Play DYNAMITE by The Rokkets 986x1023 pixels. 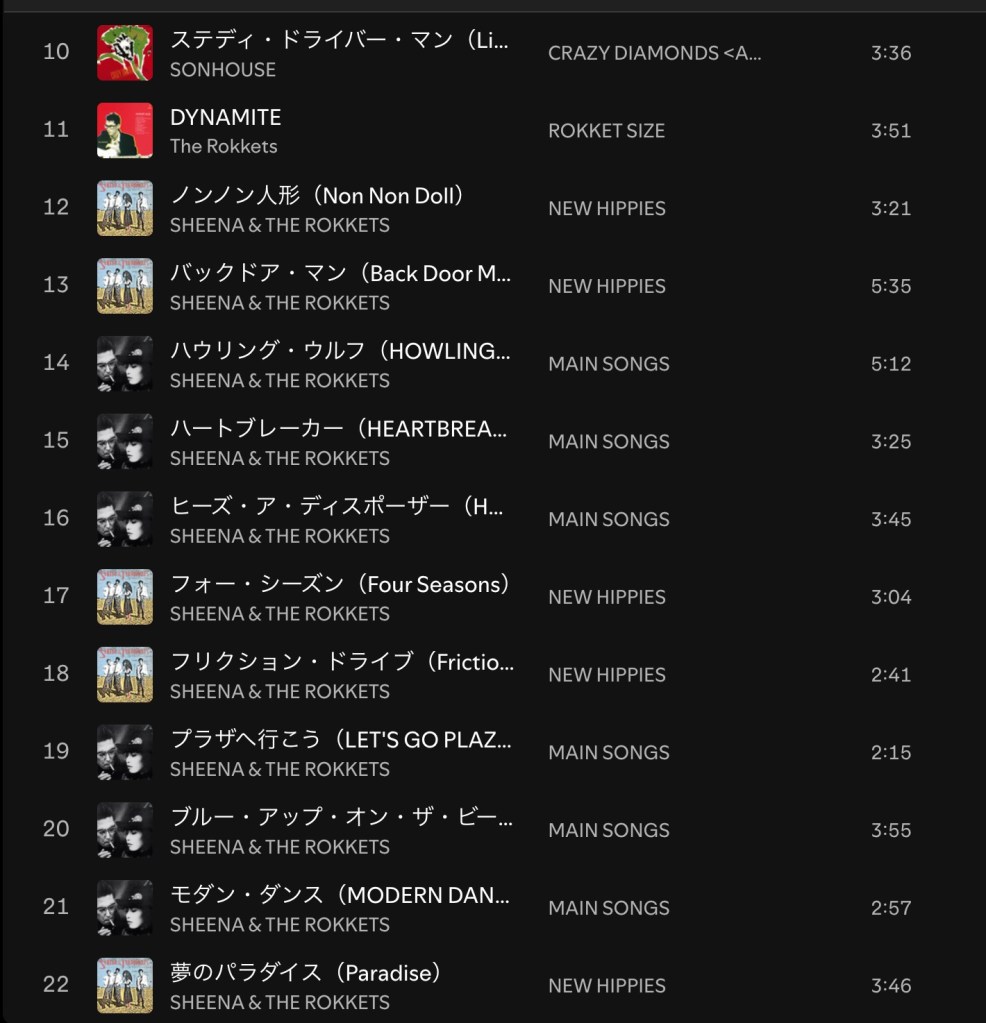[225, 118]
